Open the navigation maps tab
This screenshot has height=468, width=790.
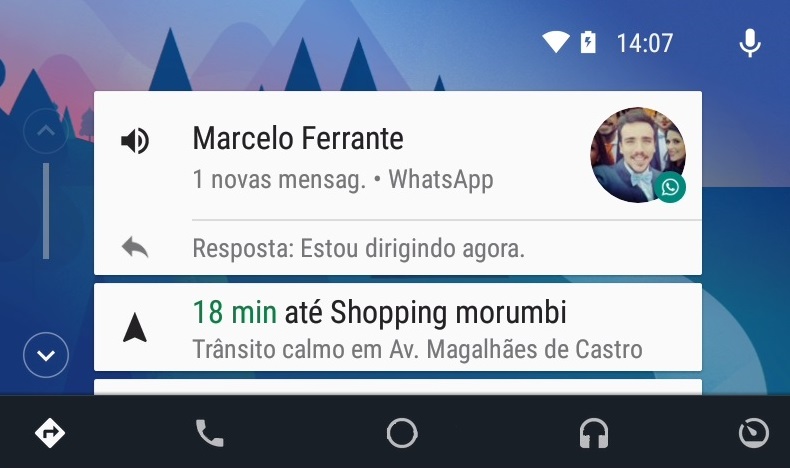point(49,433)
